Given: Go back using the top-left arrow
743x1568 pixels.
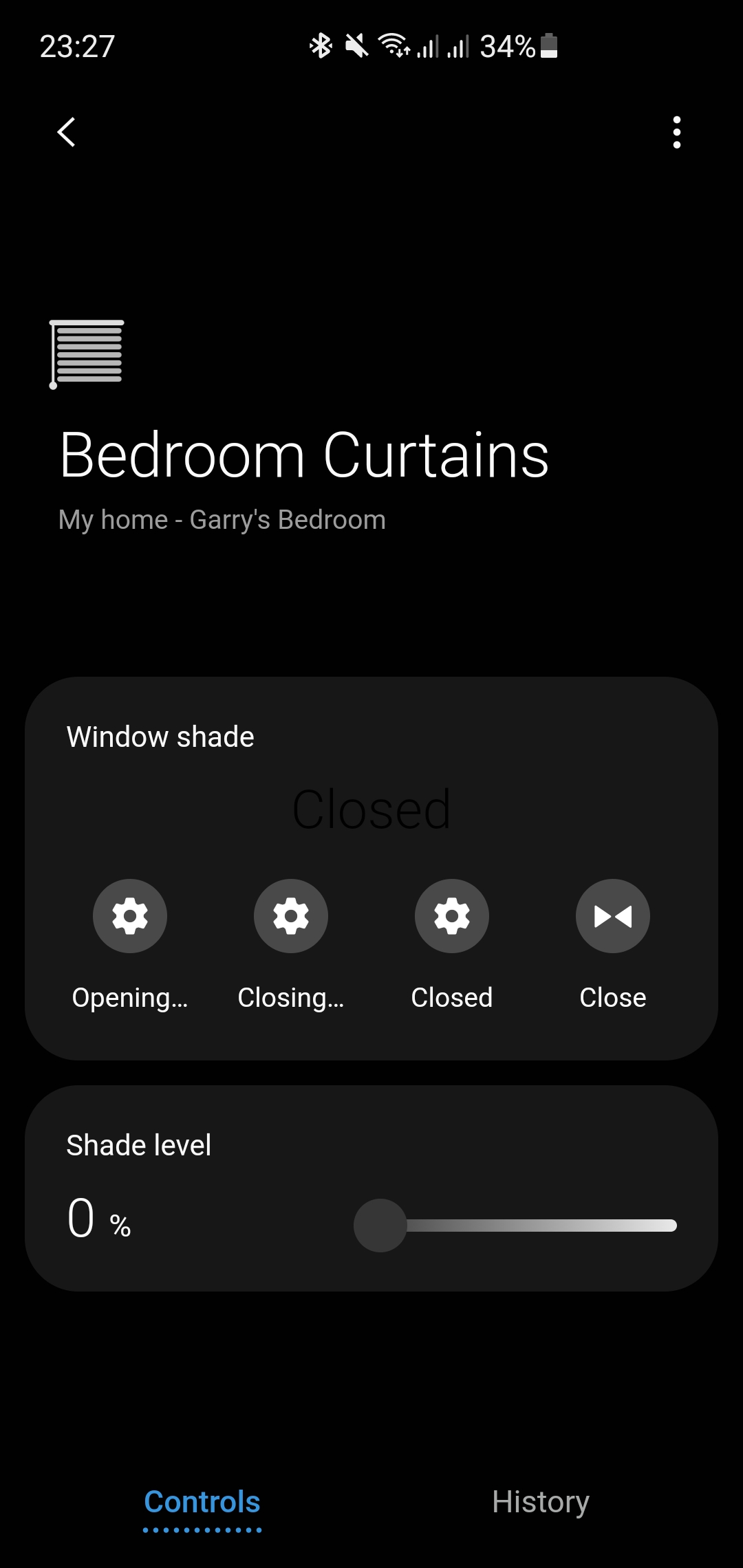Looking at the screenshot, I should pos(67,132).
